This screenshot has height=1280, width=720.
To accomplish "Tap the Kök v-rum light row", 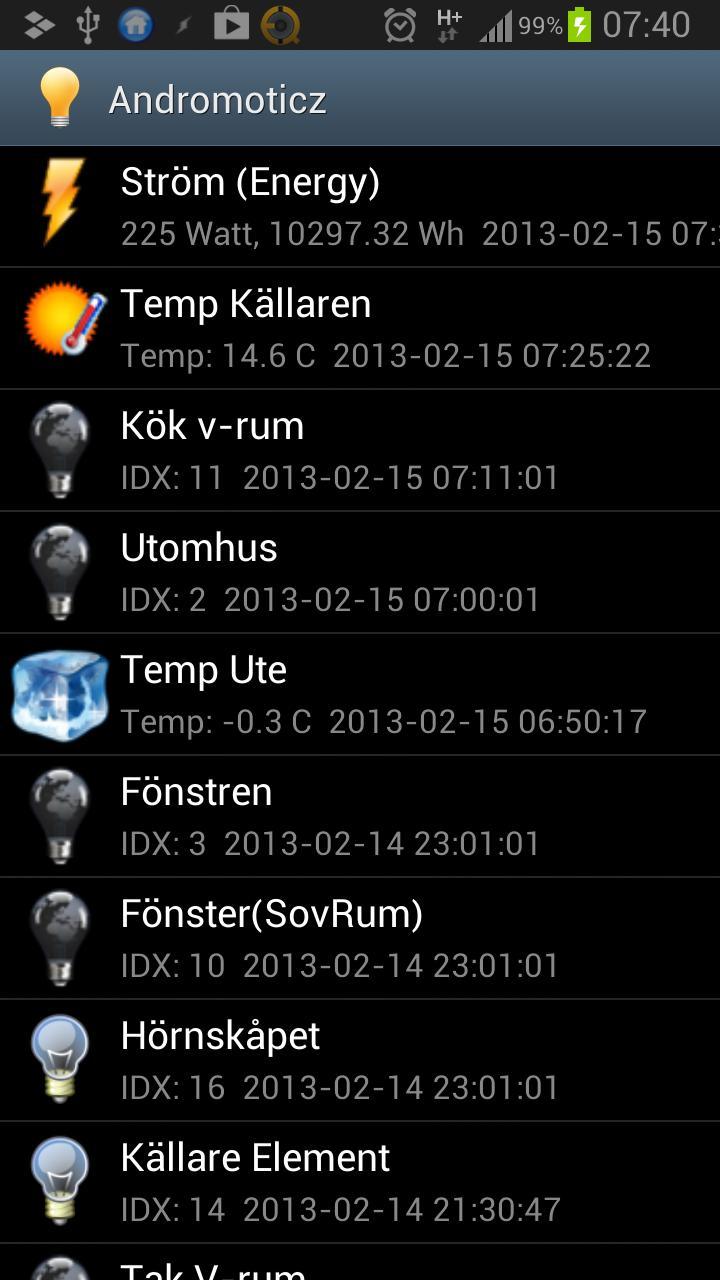I will (x=360, y=451).
